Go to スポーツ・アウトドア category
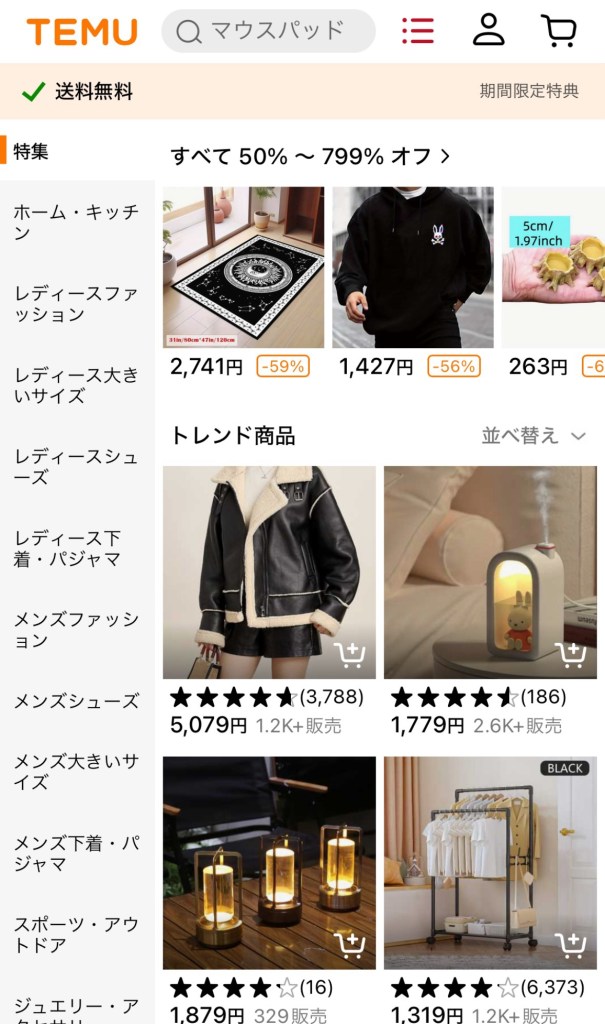The width and height of the screenshot is (605, 1024). tap(76, 934)
